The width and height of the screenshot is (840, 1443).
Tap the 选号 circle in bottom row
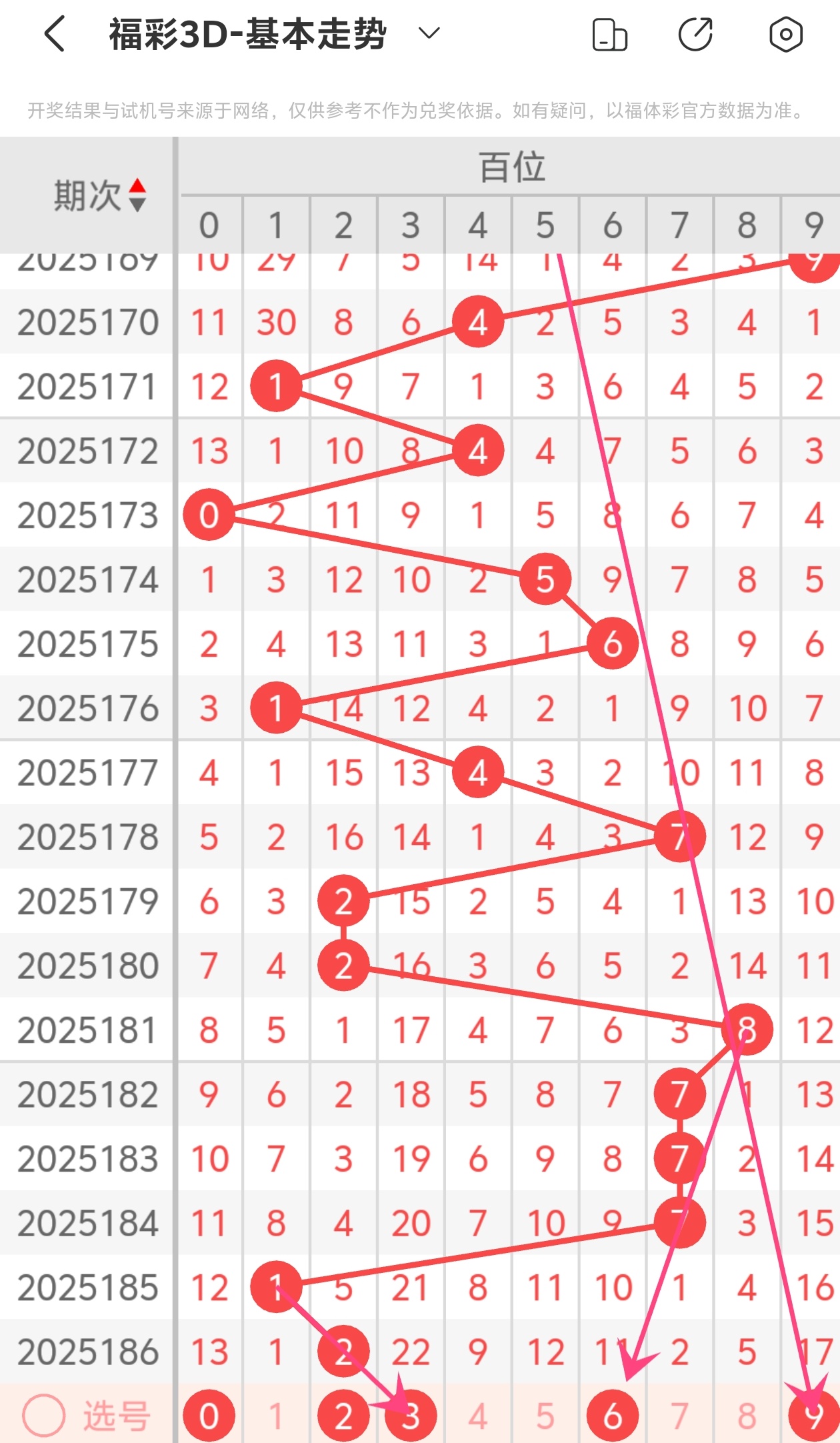point(44,1416)
